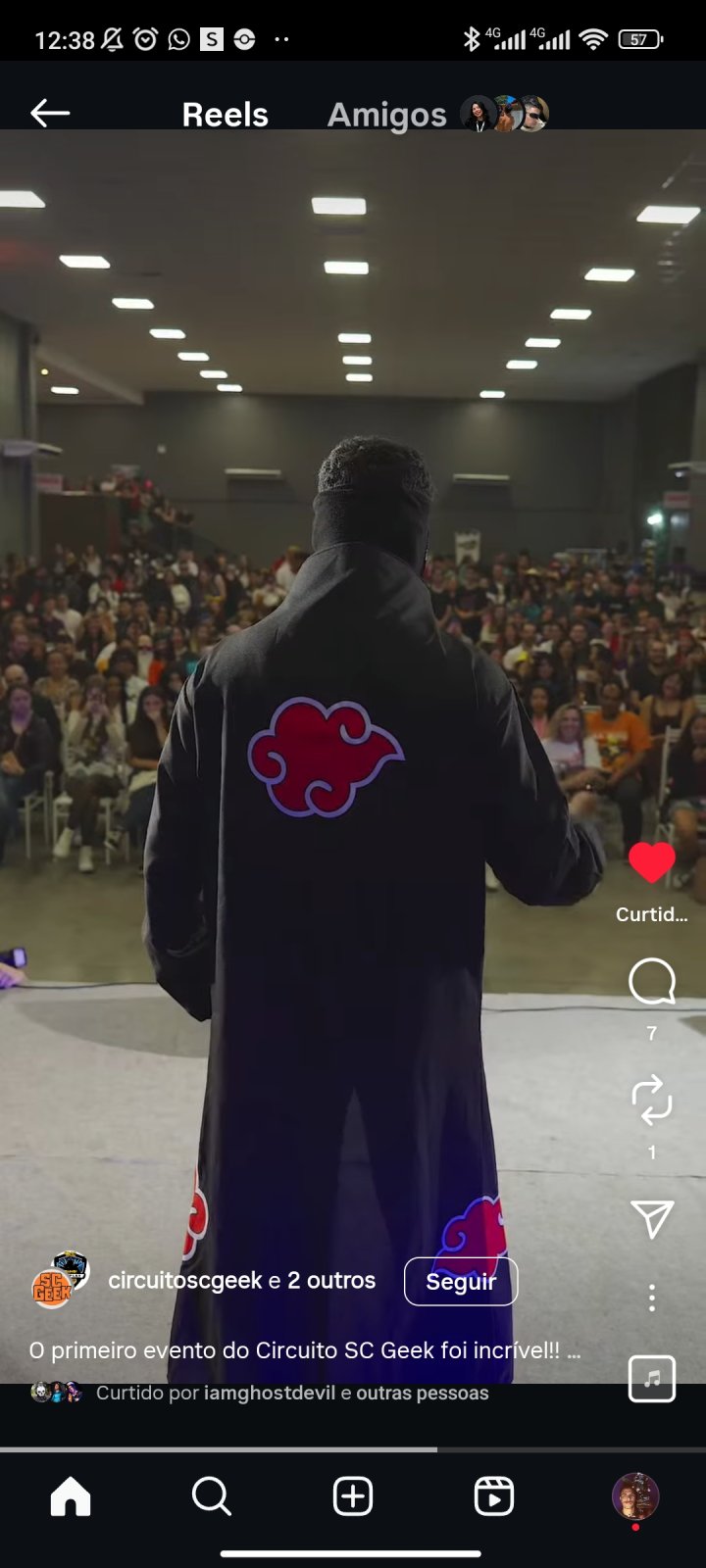Open the reel's audio track thumbnail
Image resolution: width=706 pixels, height=1568 pixels.
(651, 1379)
